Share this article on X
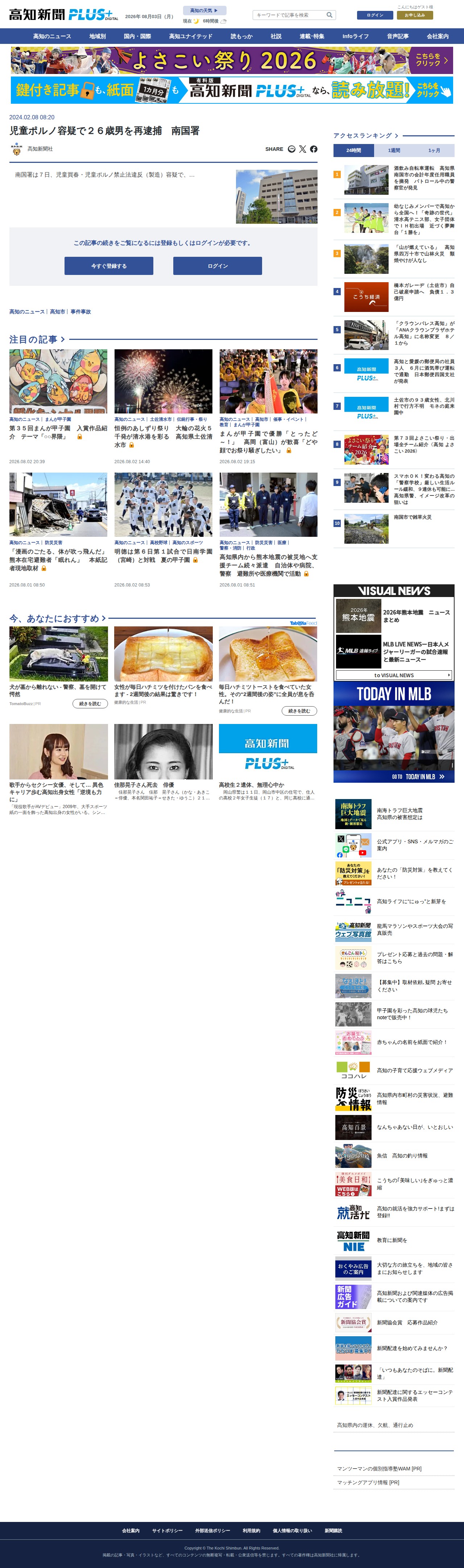Image resolution: width=464 pixels, height=1568 pixels. [302, 149]
